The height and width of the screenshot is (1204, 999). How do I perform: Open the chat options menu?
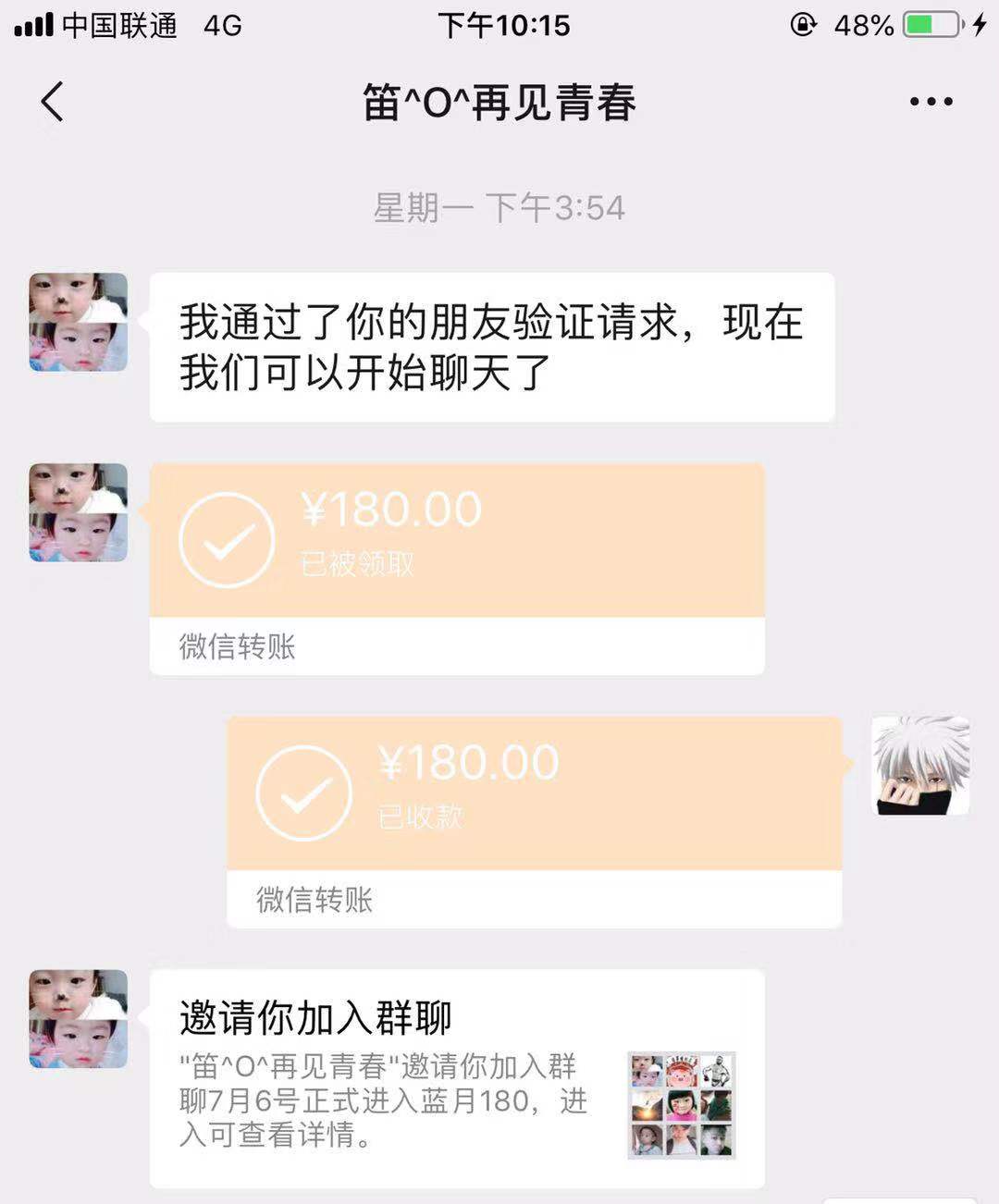pos(931,102)
